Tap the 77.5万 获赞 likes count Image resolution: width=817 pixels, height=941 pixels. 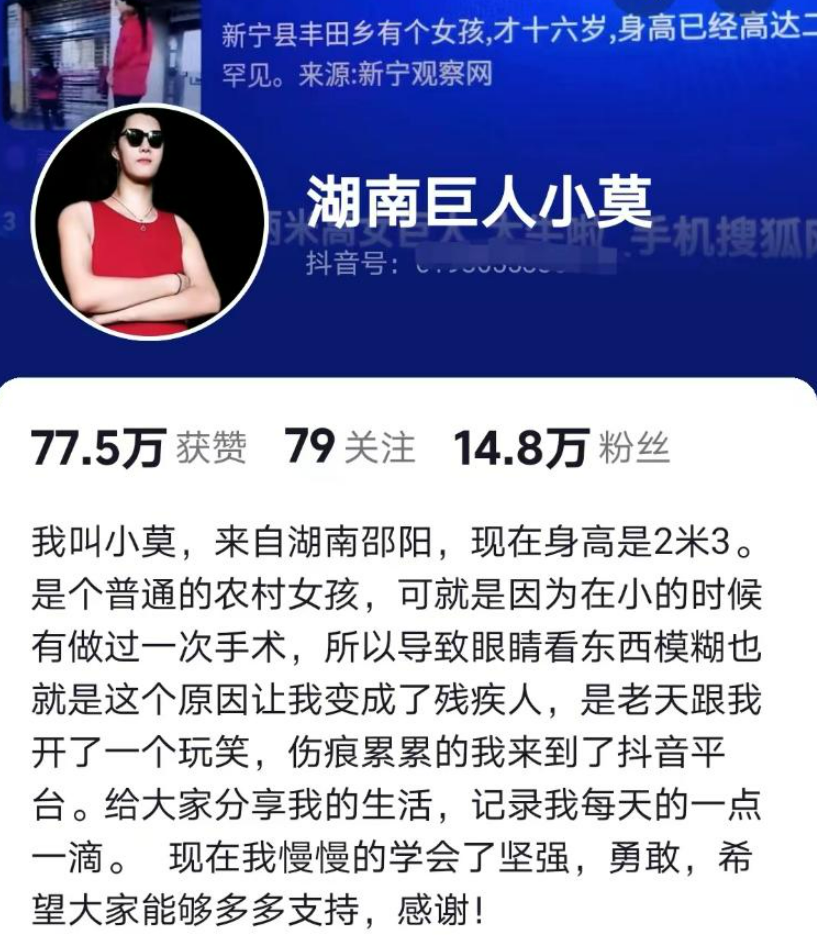tap(138, 449)
